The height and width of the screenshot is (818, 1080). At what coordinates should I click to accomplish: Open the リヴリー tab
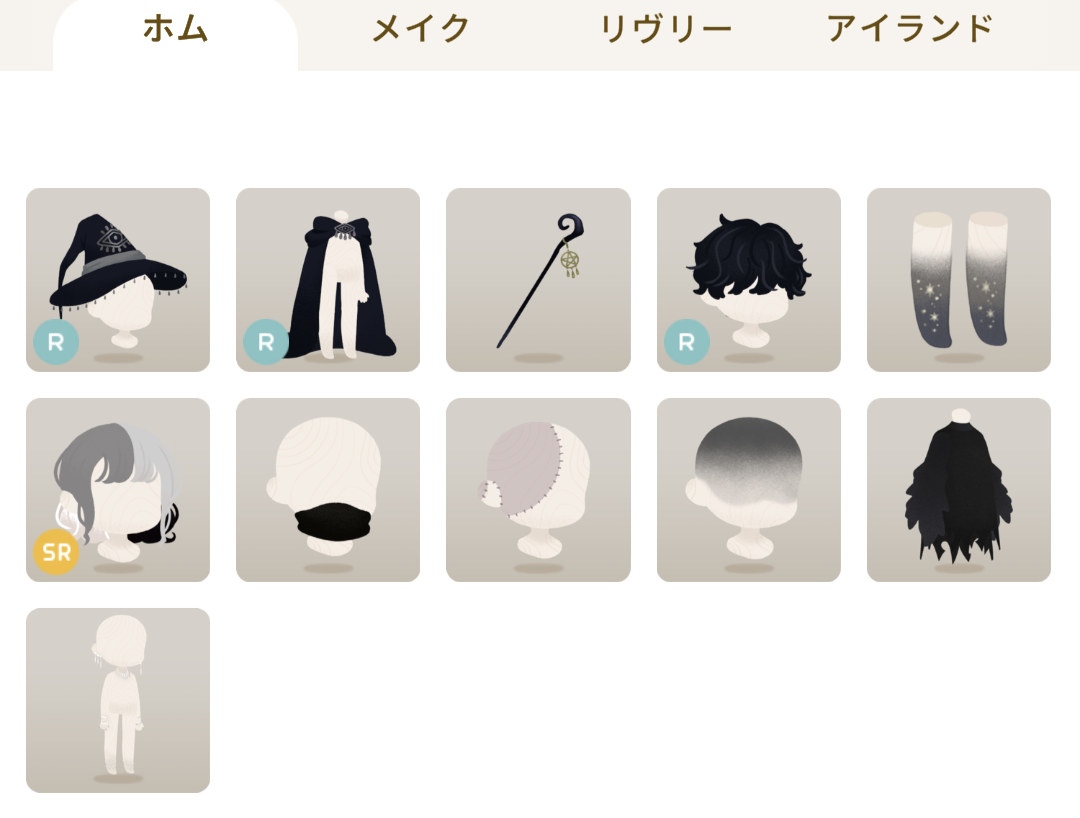665,30
